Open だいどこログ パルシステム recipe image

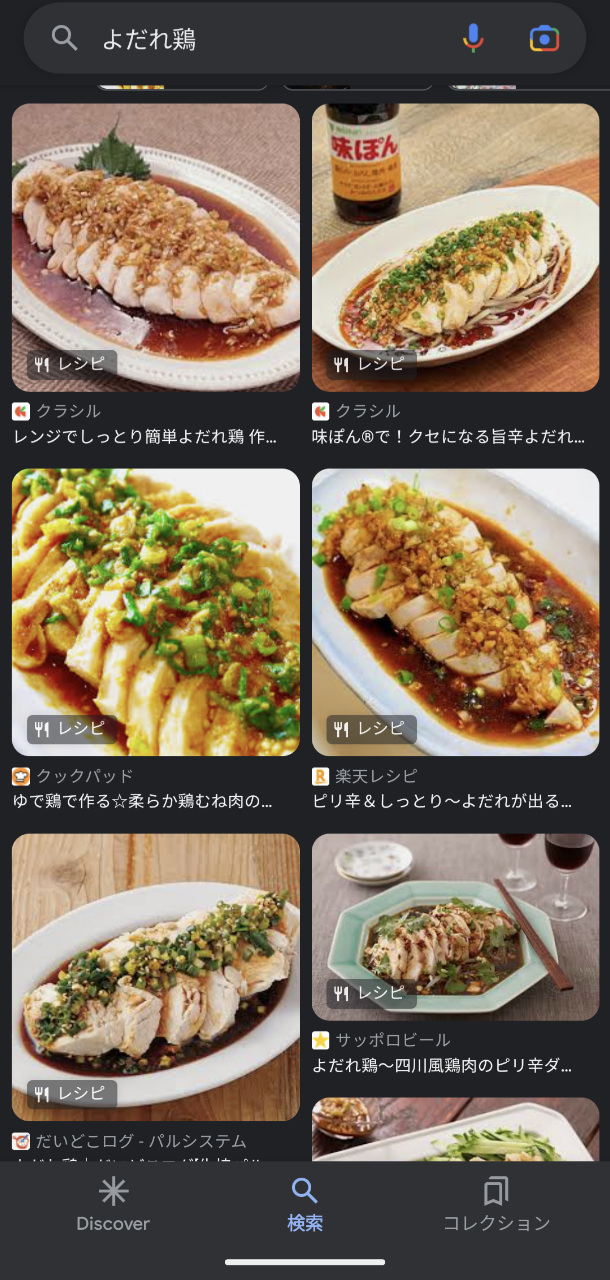pyautogui.click(x=155, y=977)
